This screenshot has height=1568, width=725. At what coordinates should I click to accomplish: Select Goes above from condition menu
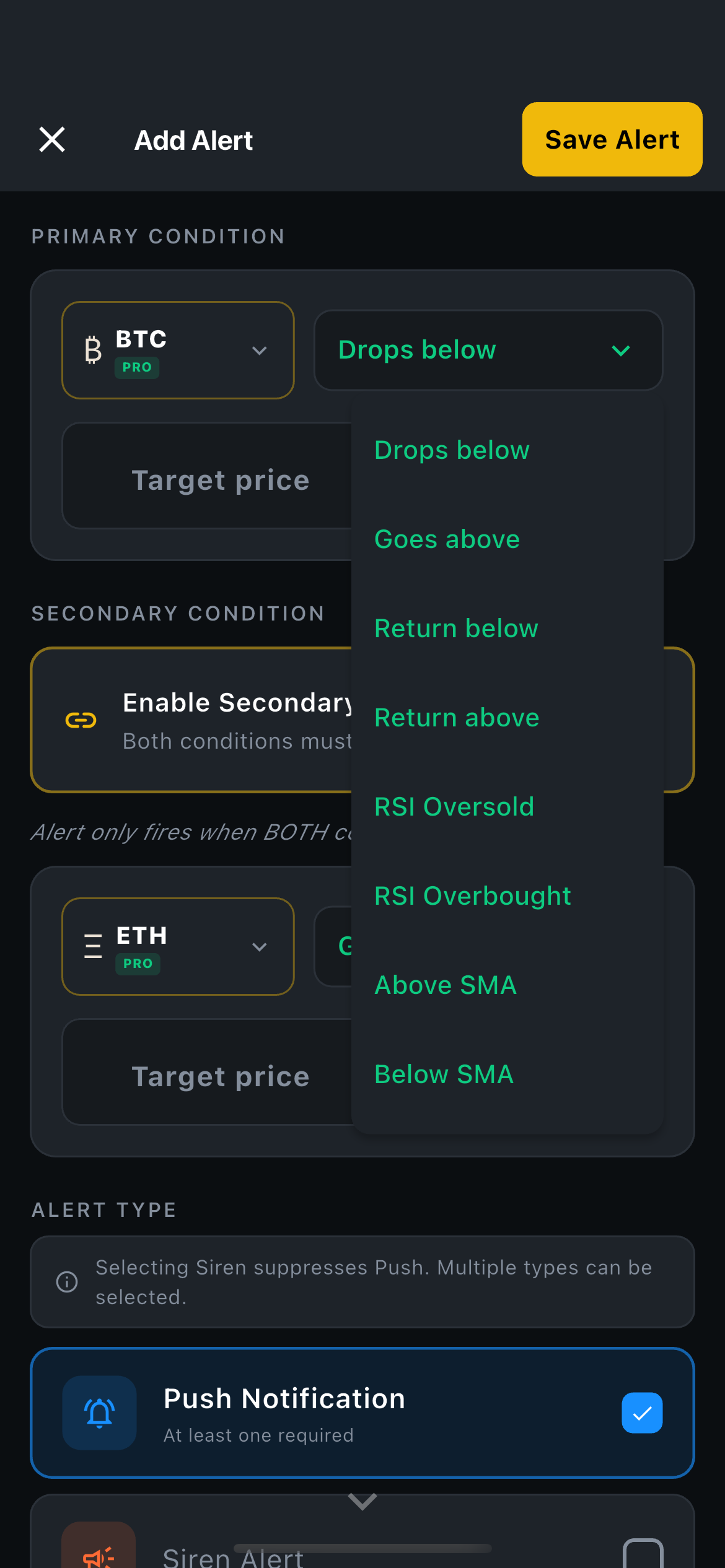pyautogui.click(x=446, y=539)
